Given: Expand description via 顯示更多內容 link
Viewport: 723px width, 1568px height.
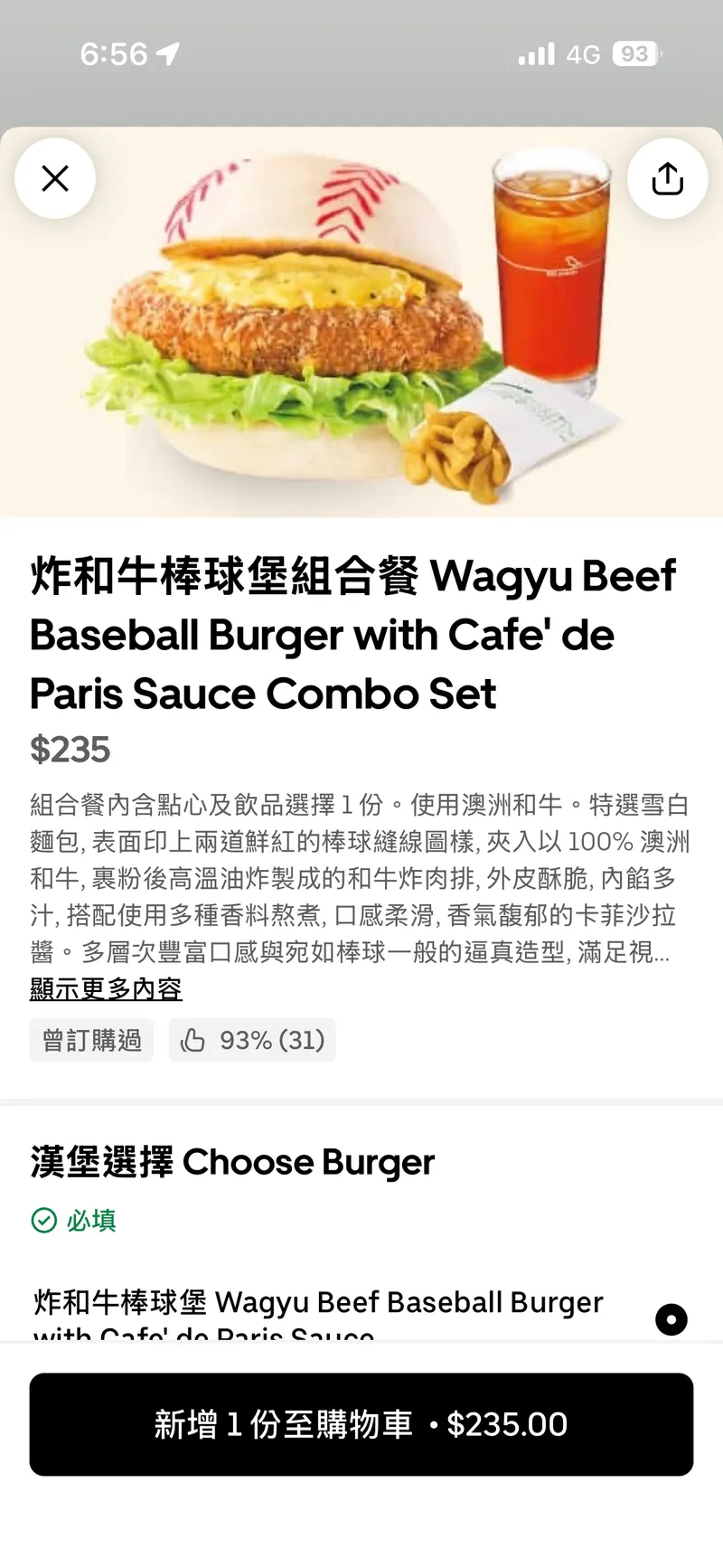Looking at the screenshot, I should 106,989.
